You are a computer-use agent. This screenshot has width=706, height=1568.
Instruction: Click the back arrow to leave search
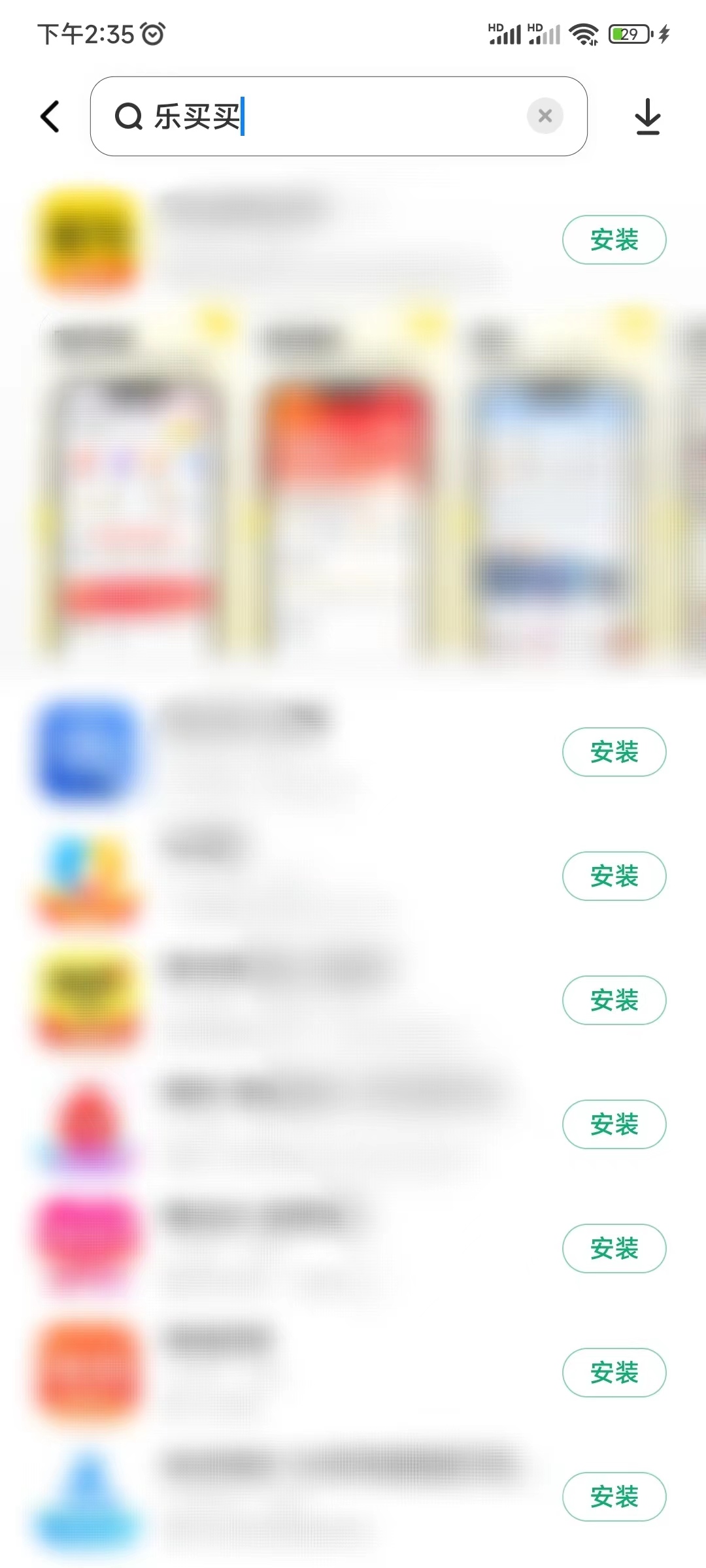(50, 116)
